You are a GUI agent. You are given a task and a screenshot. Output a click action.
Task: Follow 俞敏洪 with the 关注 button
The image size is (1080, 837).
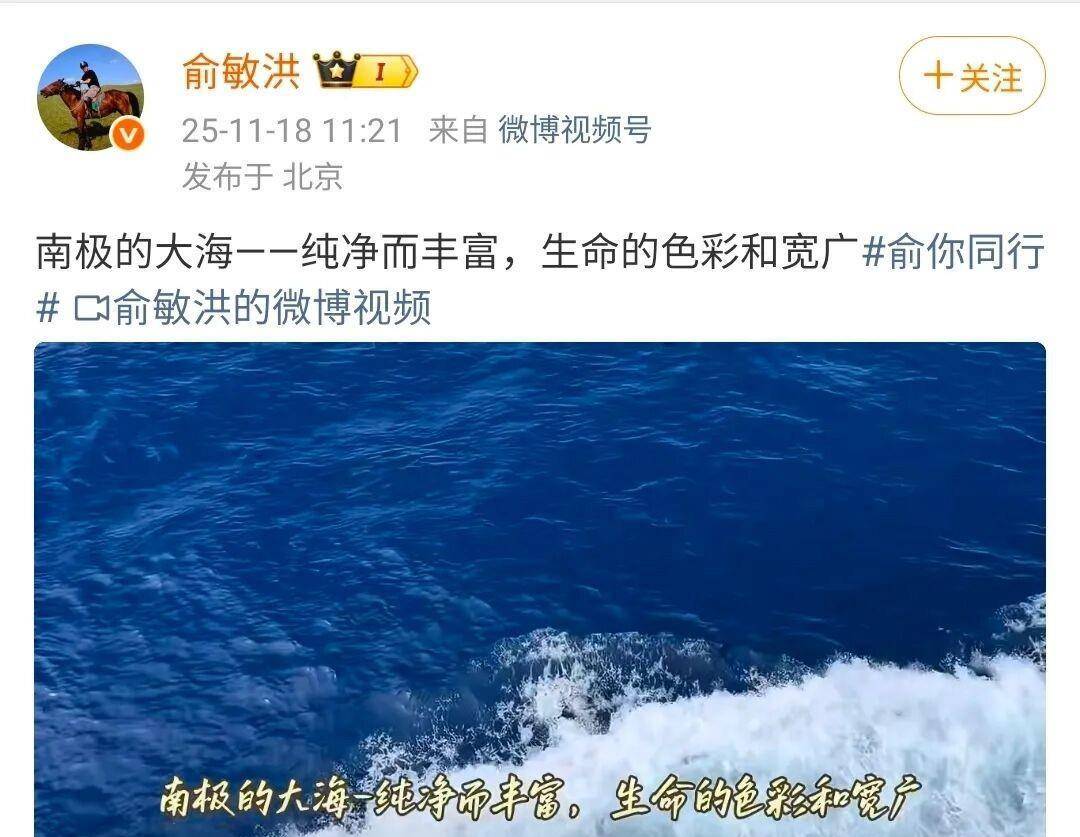[x=971, y=76]
